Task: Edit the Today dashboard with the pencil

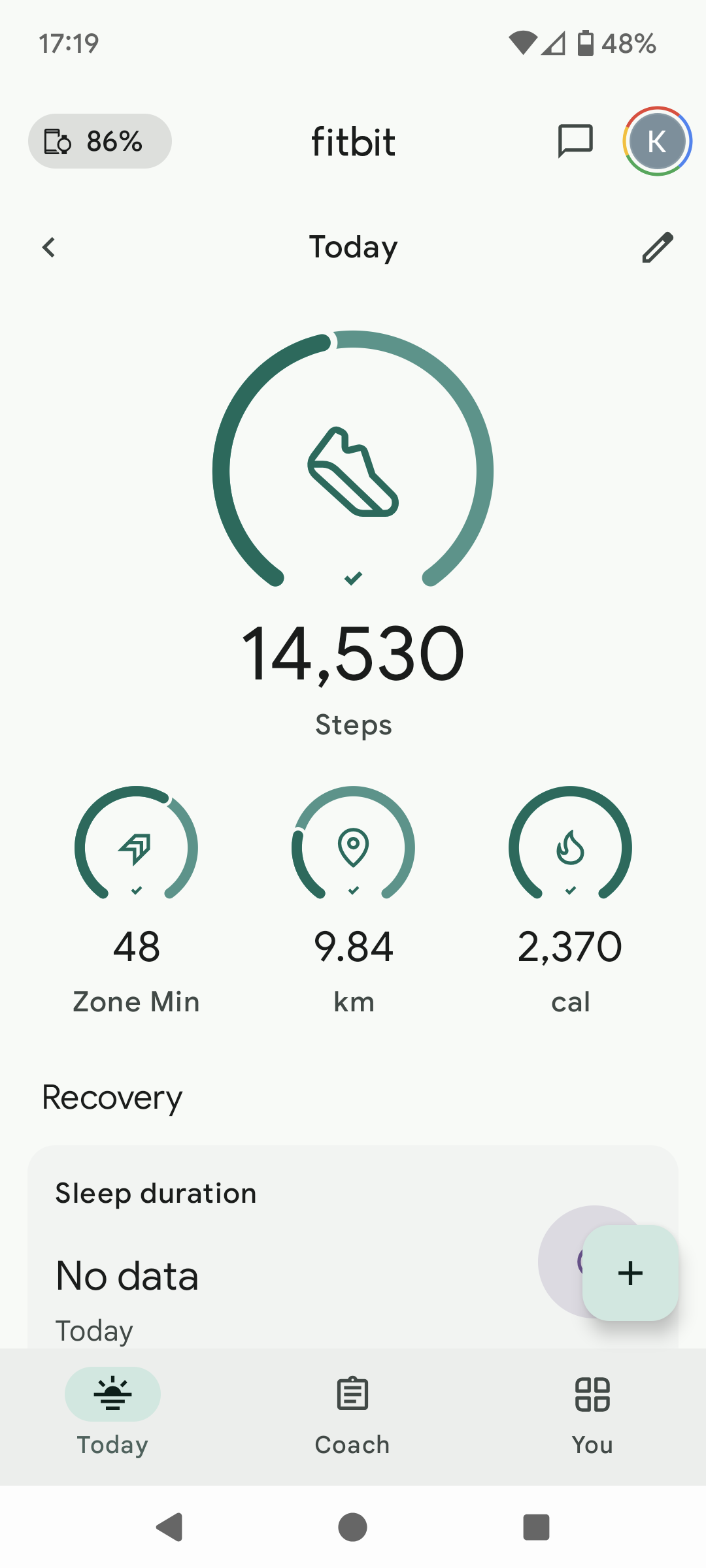Action: (658, 247)
